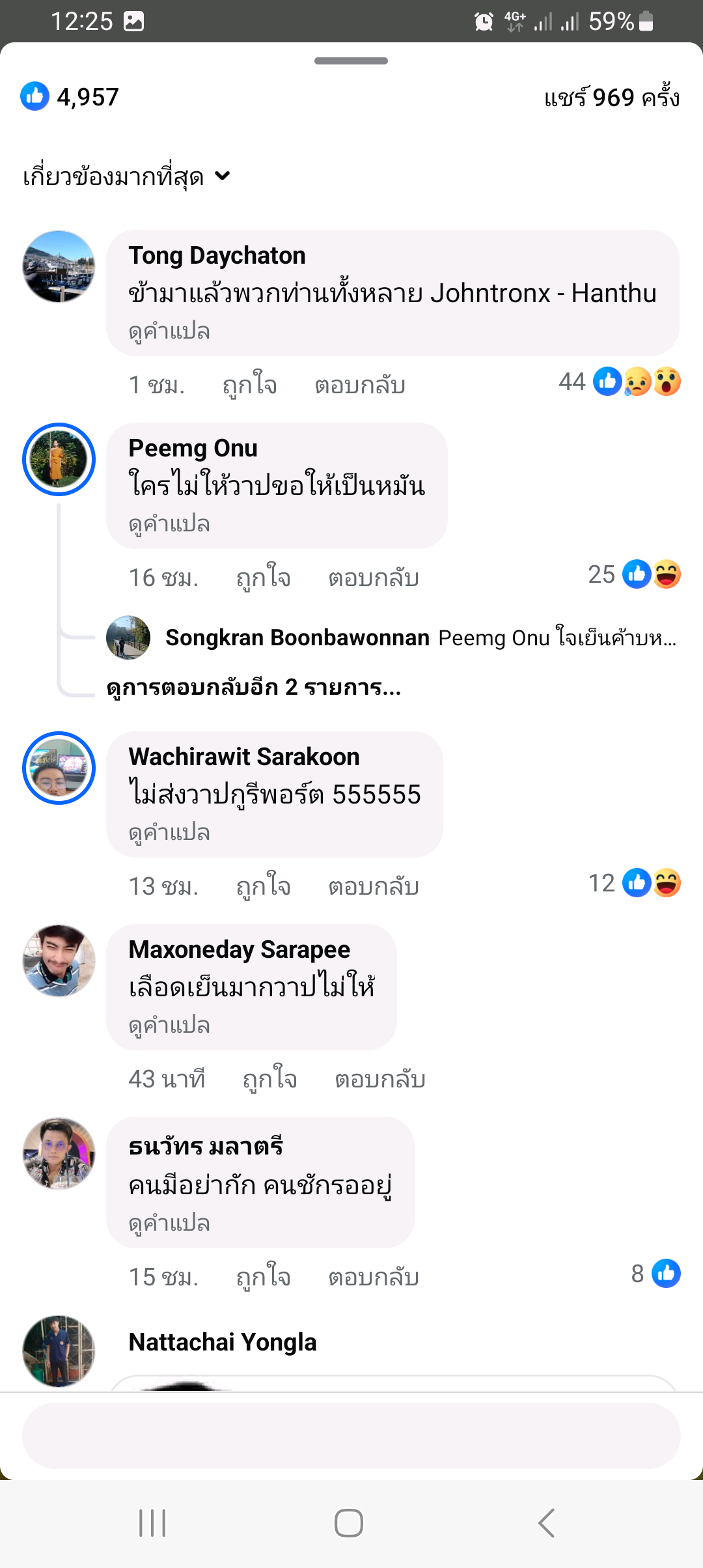
Task: See translation of ธนวัทร มลาตรี's comment
Action: pyautogui.click(x=169, y=1224)
